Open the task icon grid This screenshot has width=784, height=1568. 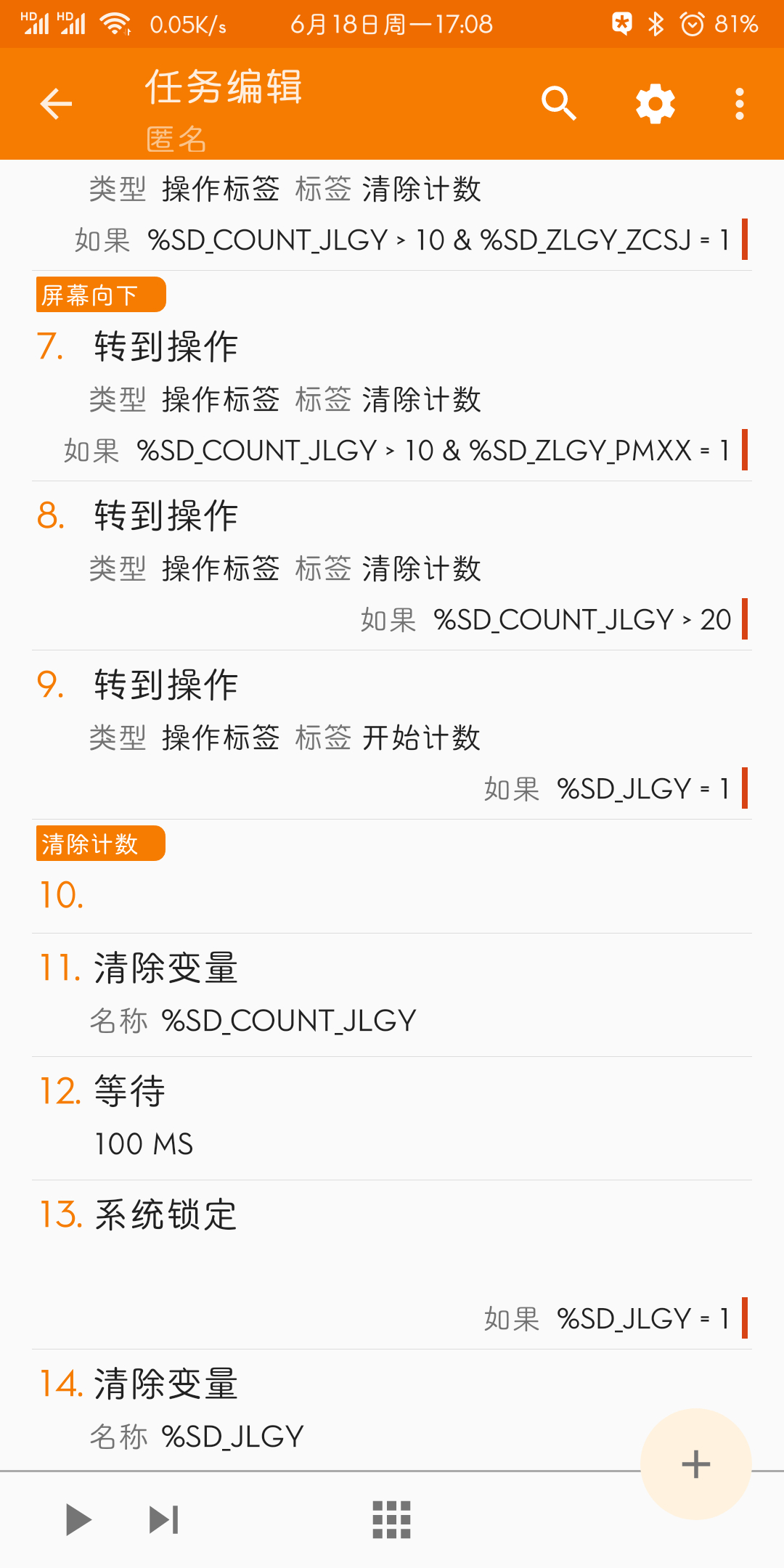click(x=391, y=1519)
